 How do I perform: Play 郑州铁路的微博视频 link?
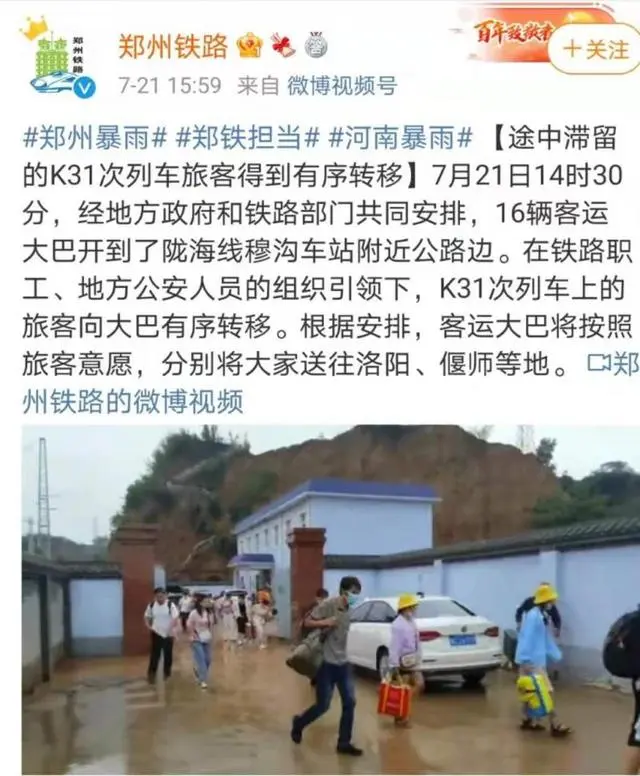(x=131, y=401)
